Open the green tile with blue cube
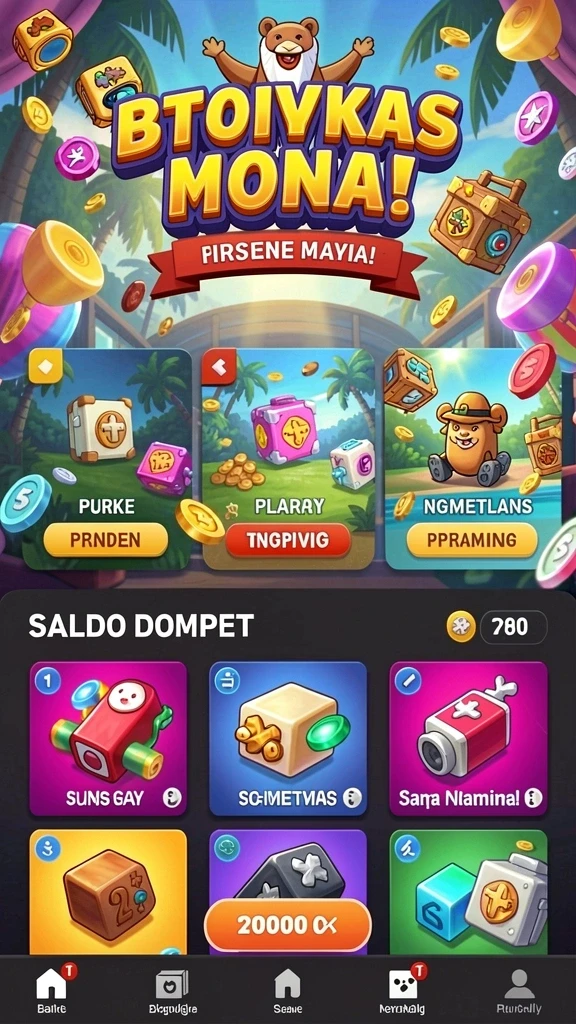Screen dimensions: 576x1024 tap(468, 892)
